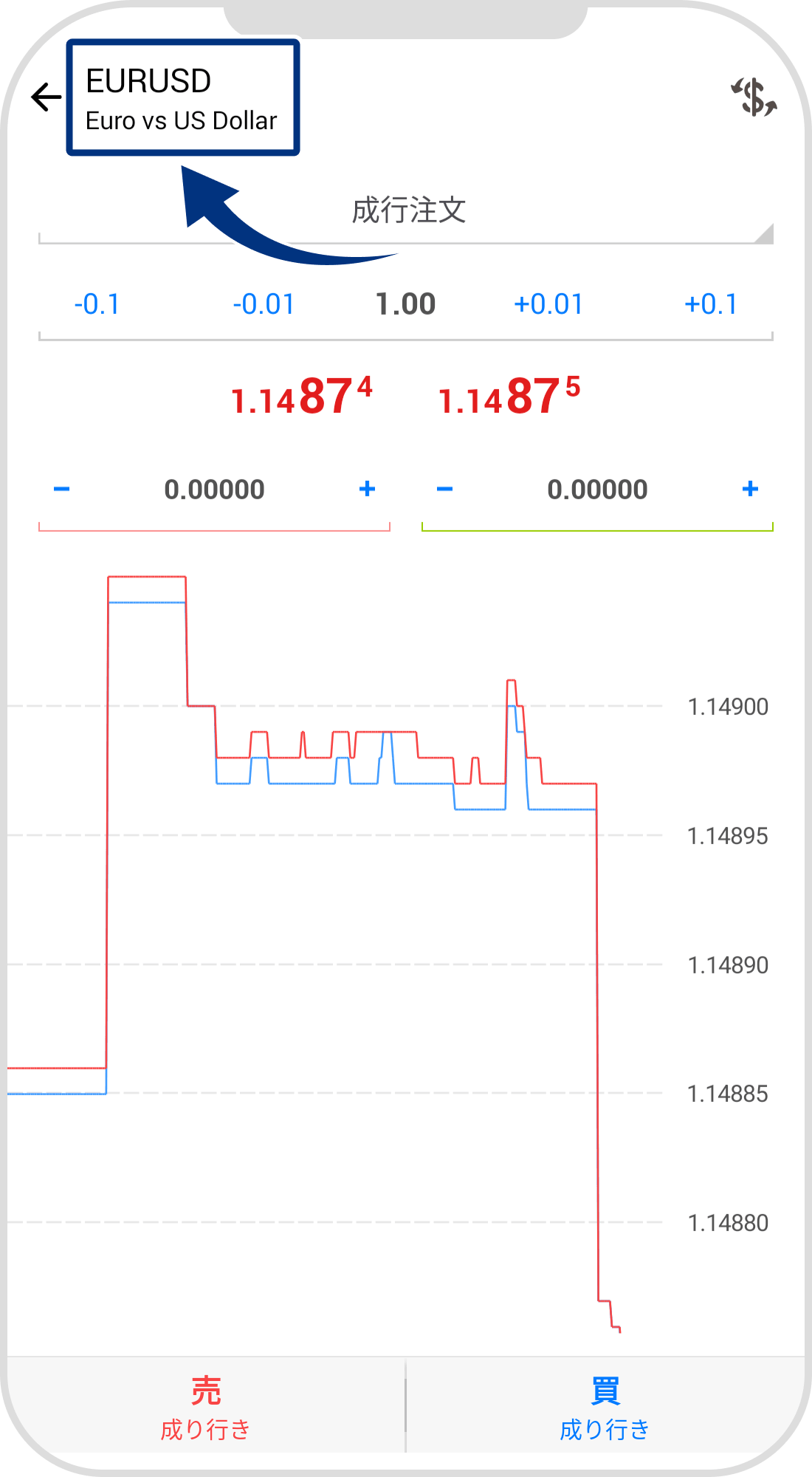Increase volume by 0.01
Viewport: 812px width, 1477px height.
pos(548,304)
